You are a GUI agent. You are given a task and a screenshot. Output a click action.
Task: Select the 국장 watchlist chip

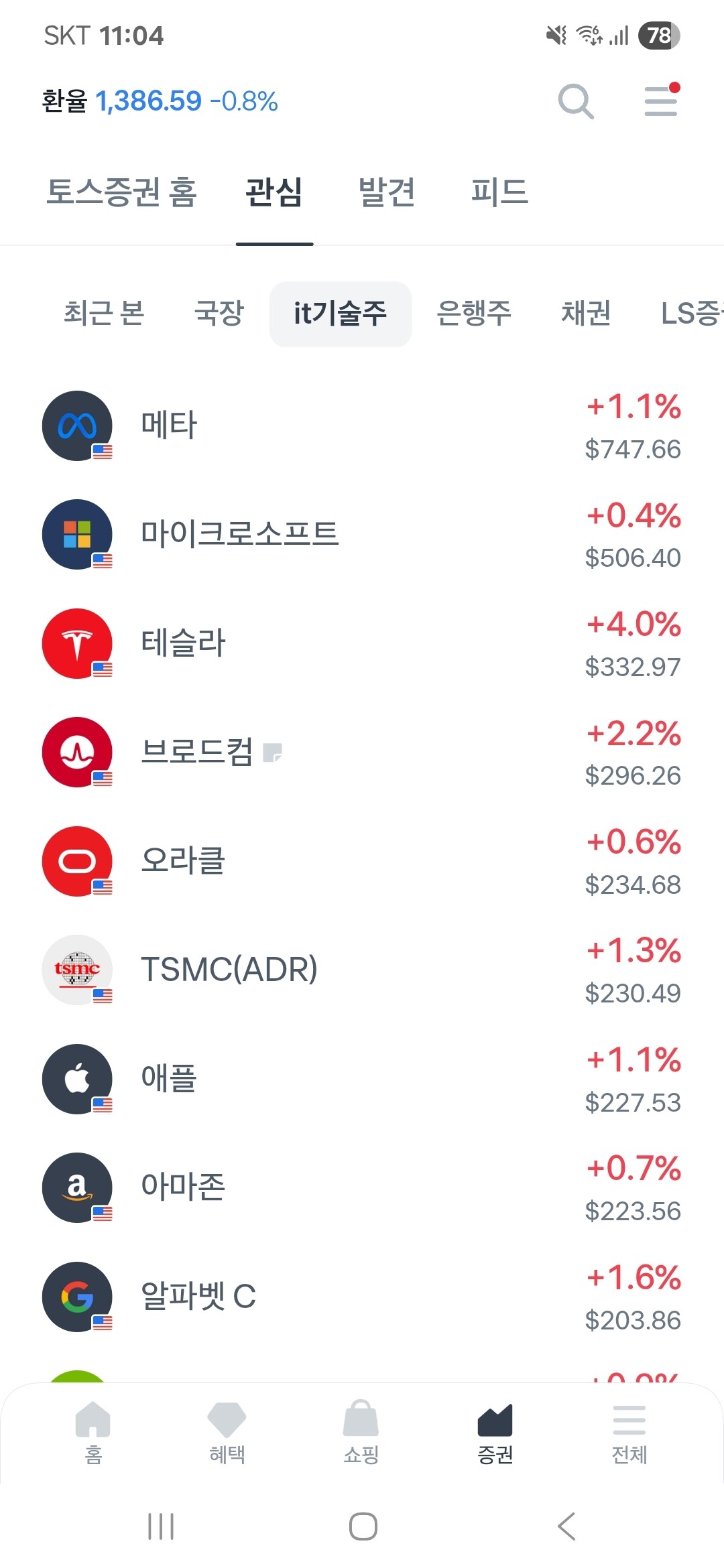coord(219,314)
